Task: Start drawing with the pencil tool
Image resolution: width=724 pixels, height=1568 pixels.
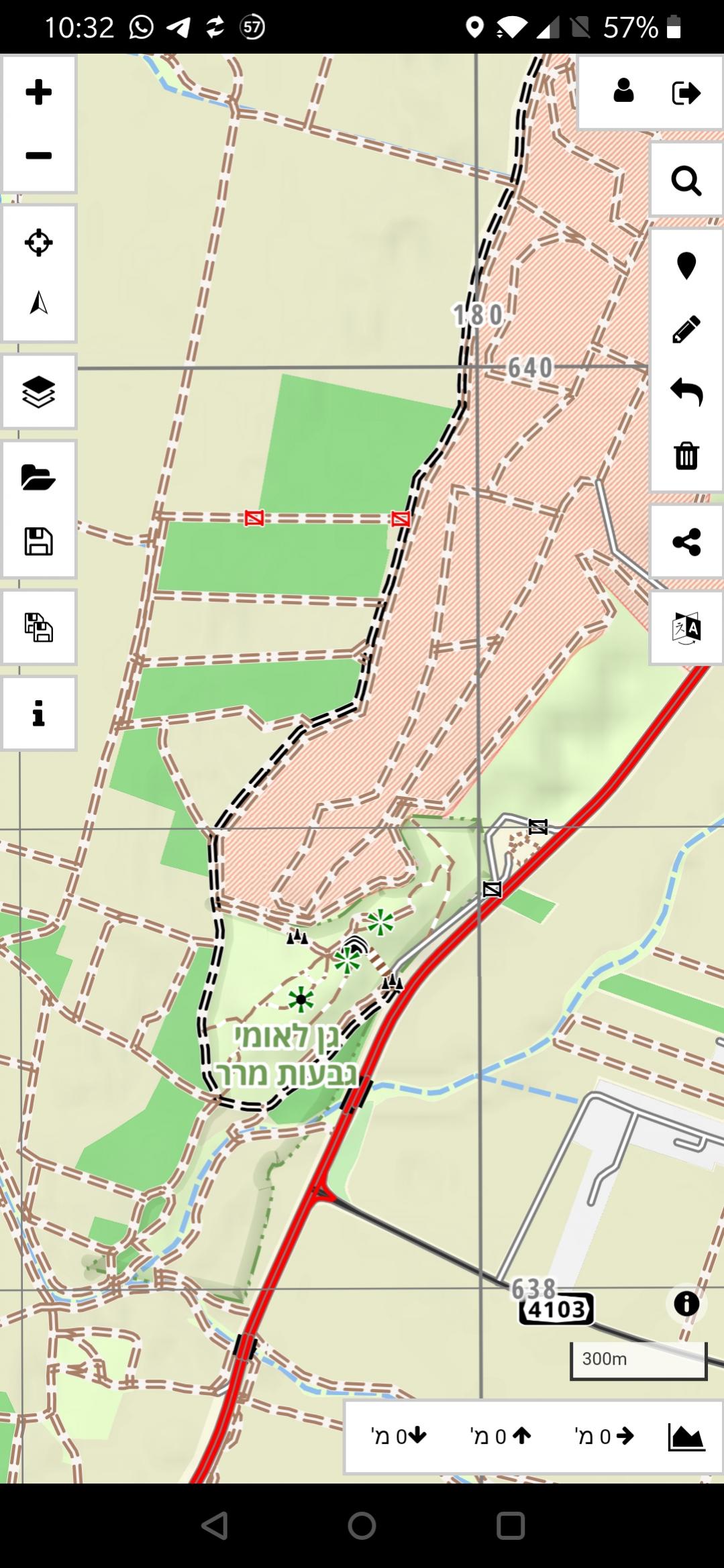Action: tap(686, 329)
